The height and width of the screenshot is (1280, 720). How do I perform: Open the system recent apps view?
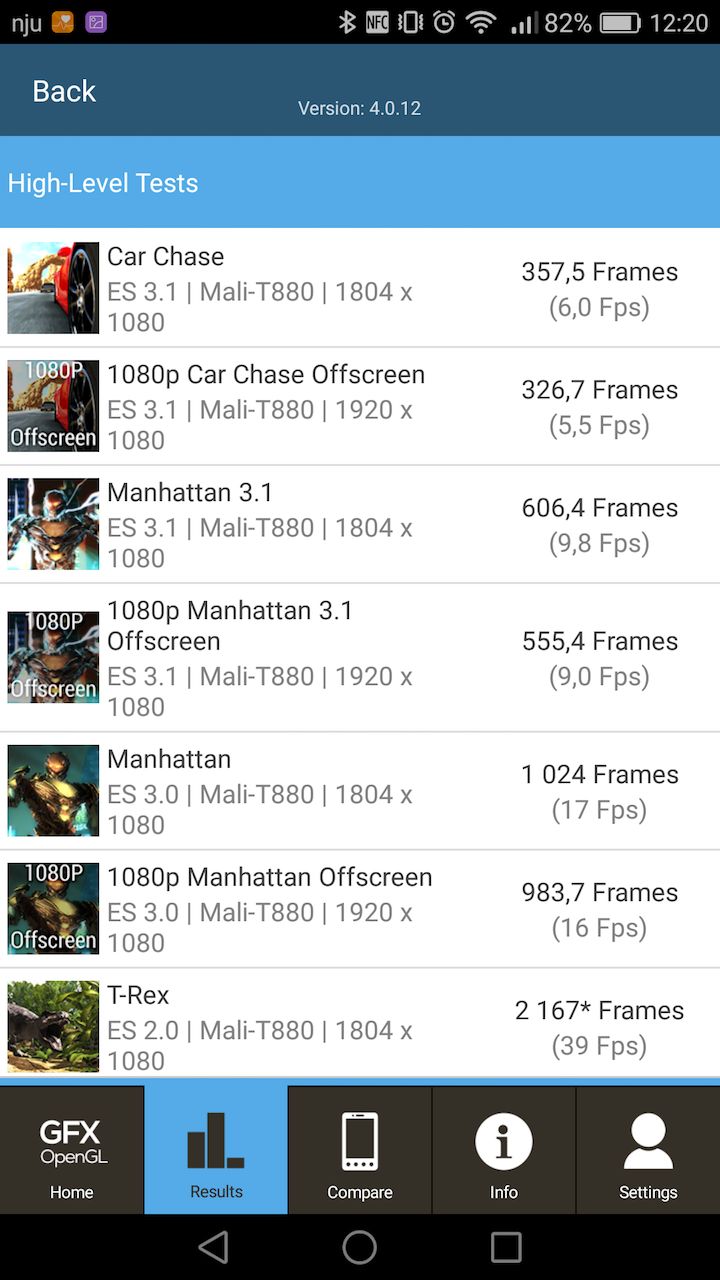[506, 1247]
